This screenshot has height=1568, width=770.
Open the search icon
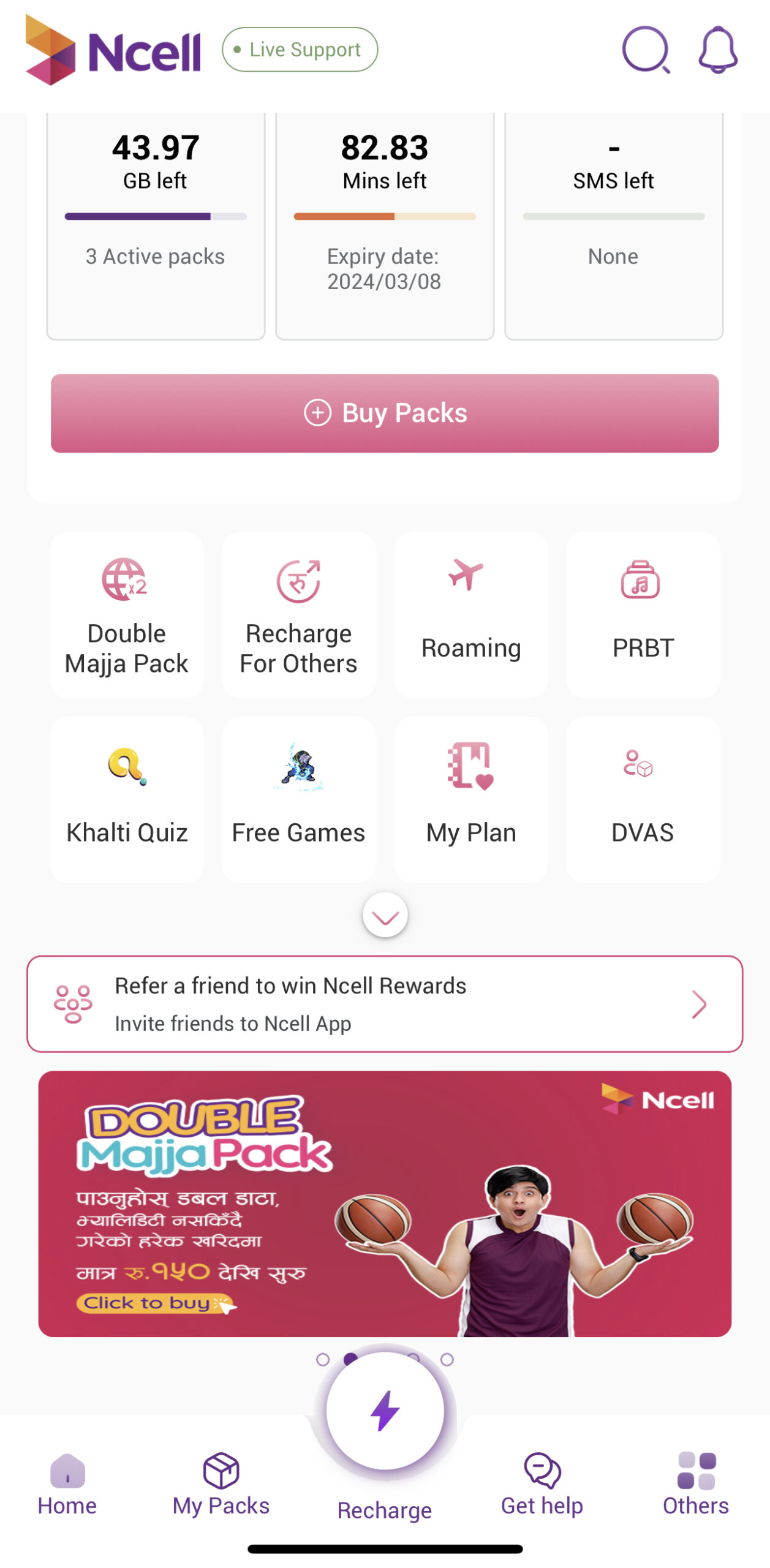point(644,50)
